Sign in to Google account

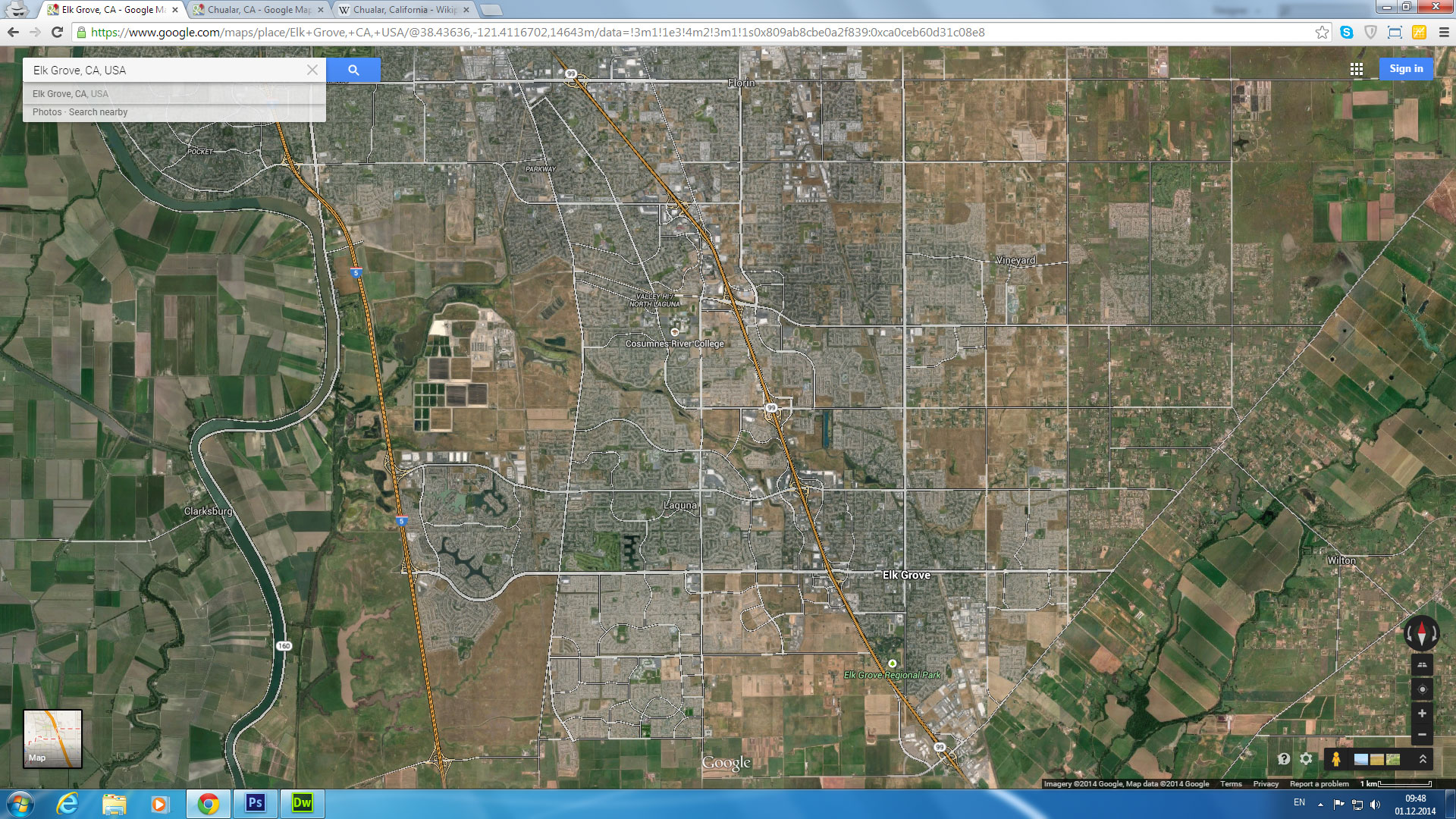coord(1406,69)
